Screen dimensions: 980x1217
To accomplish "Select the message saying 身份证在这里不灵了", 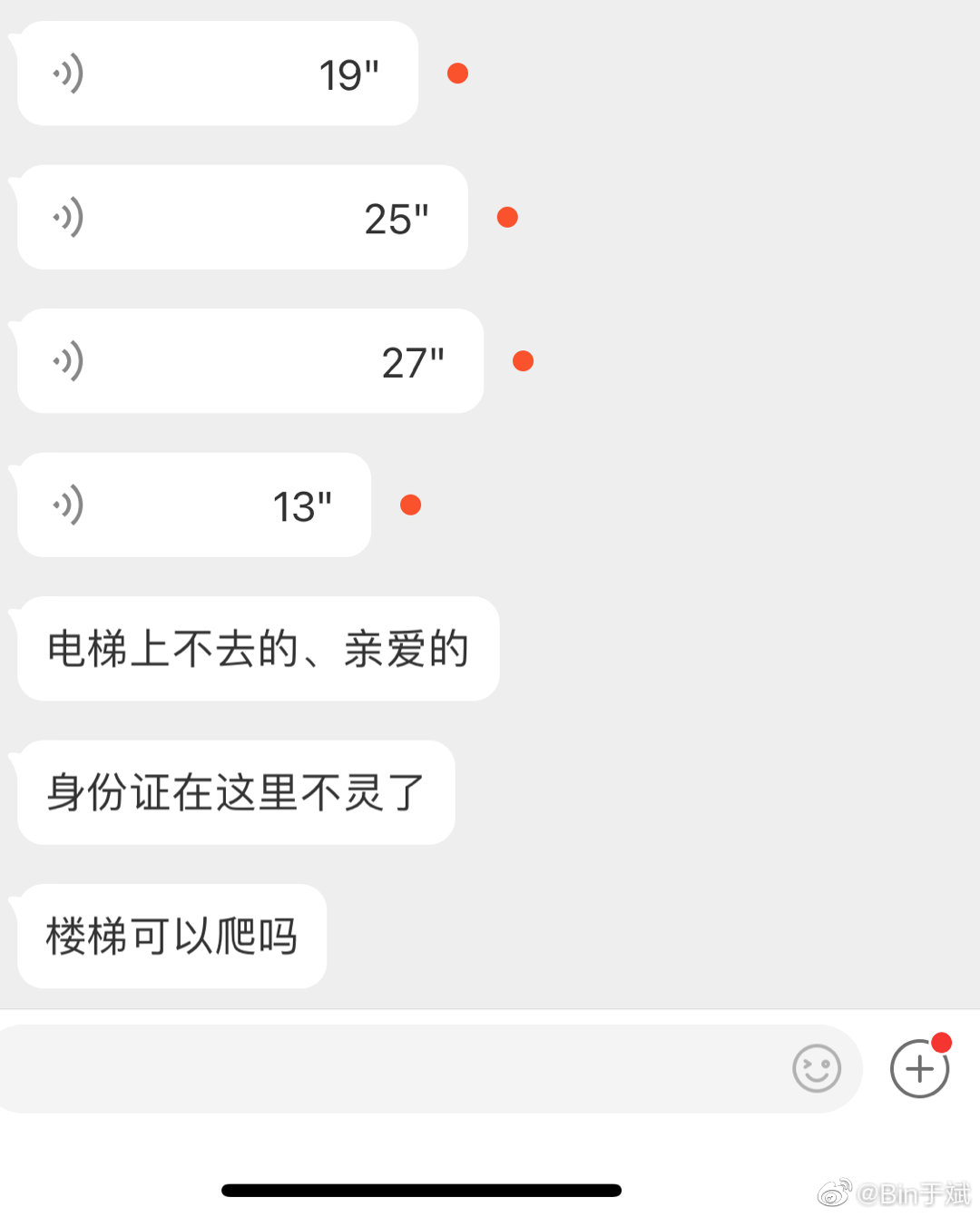I will (x=234, y=792).
